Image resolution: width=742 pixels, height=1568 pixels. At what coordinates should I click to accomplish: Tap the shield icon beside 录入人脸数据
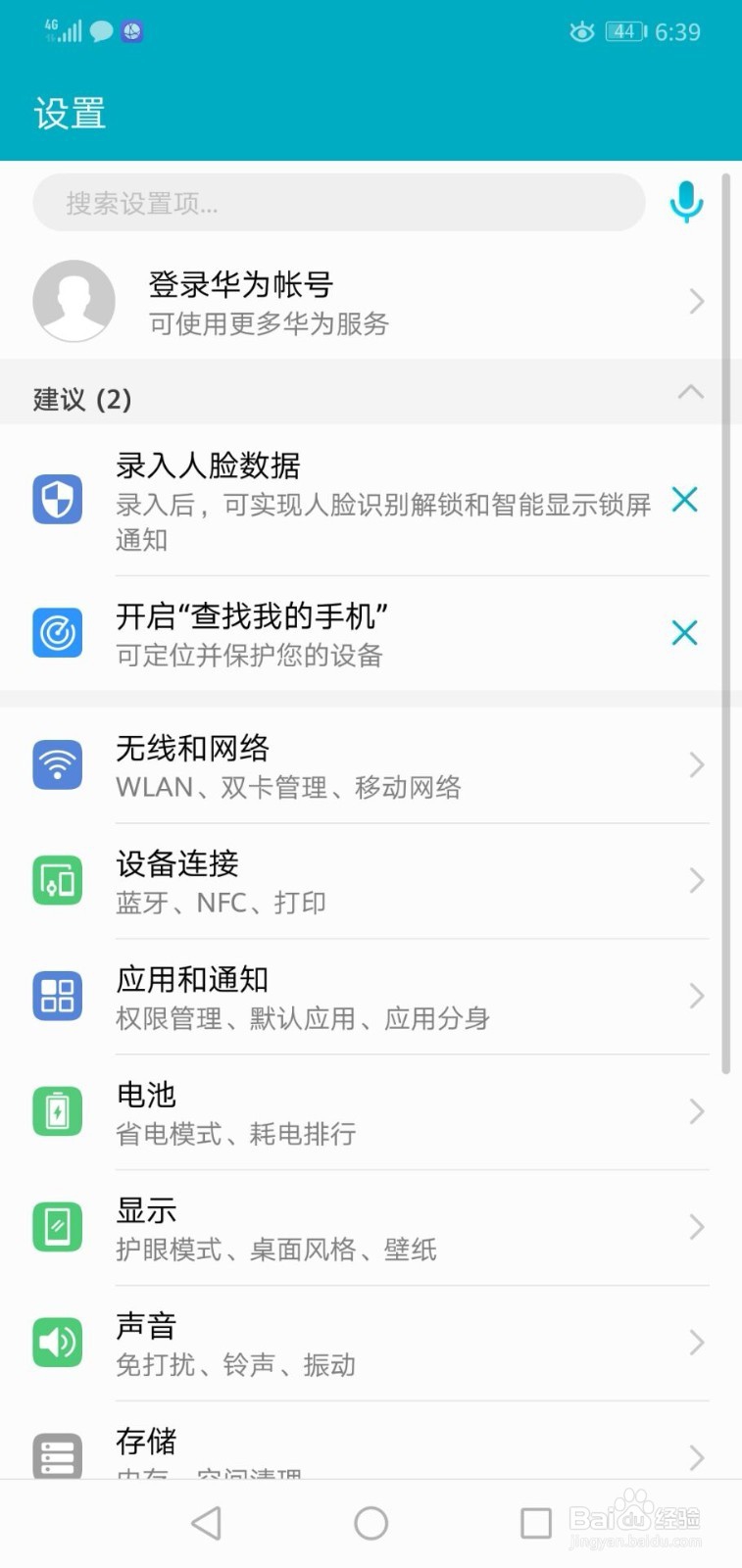57,500
